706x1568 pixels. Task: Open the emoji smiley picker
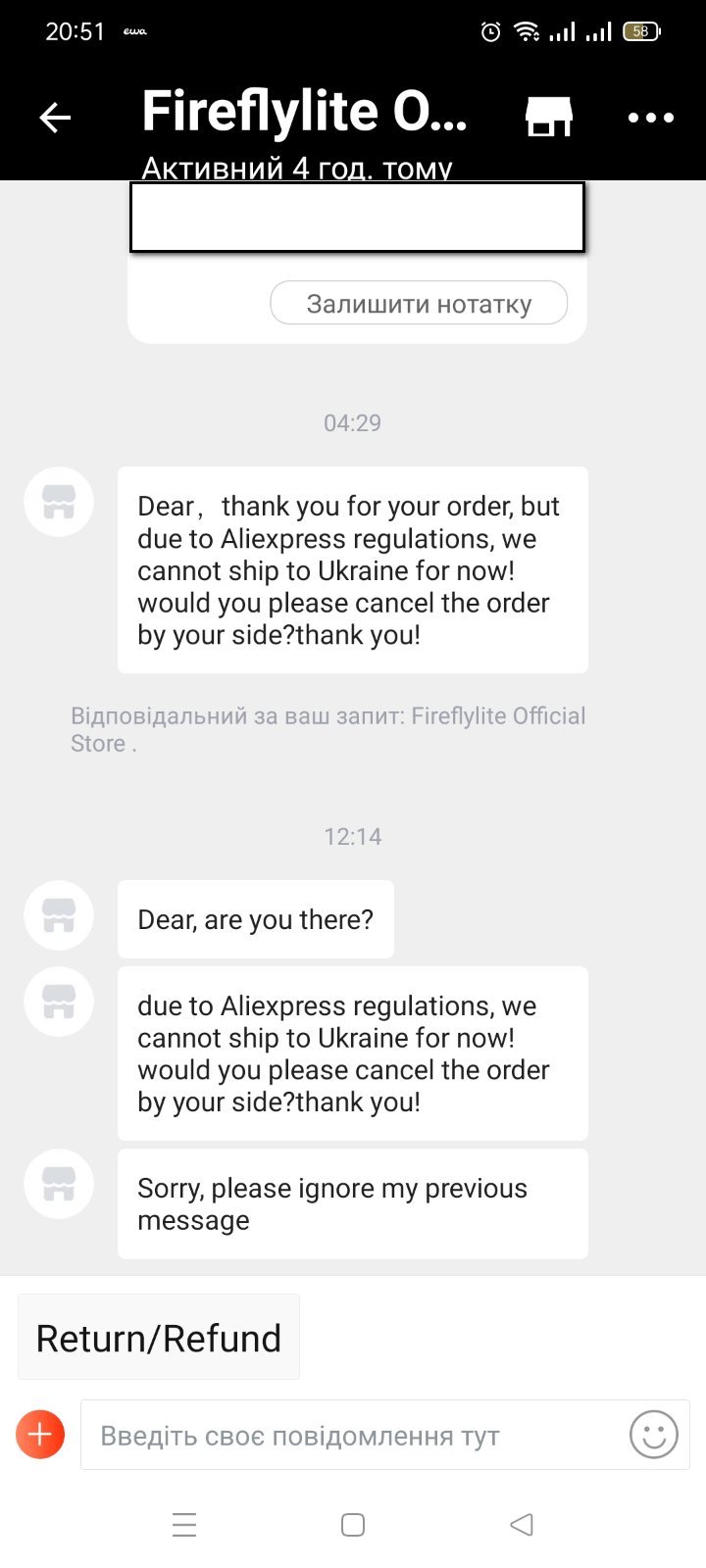pyautogui.click(x=654, y=1435)
